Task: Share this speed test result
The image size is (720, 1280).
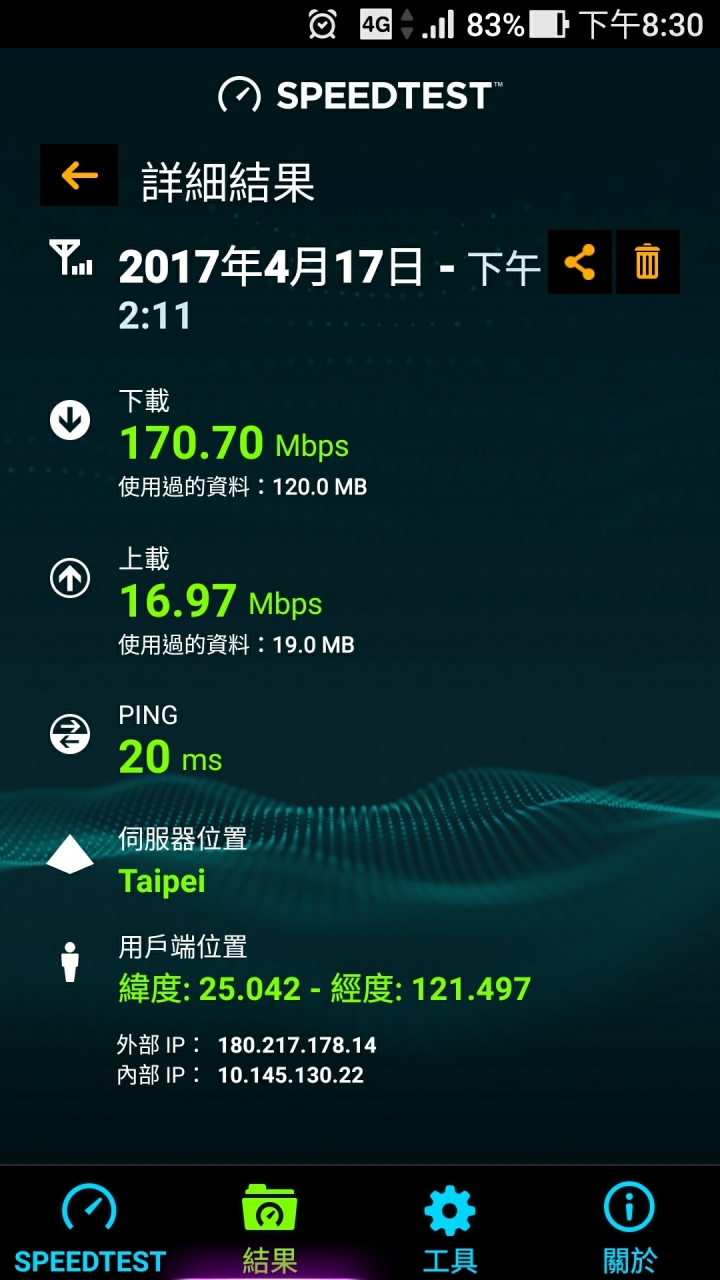Action: tap(580, 262)
